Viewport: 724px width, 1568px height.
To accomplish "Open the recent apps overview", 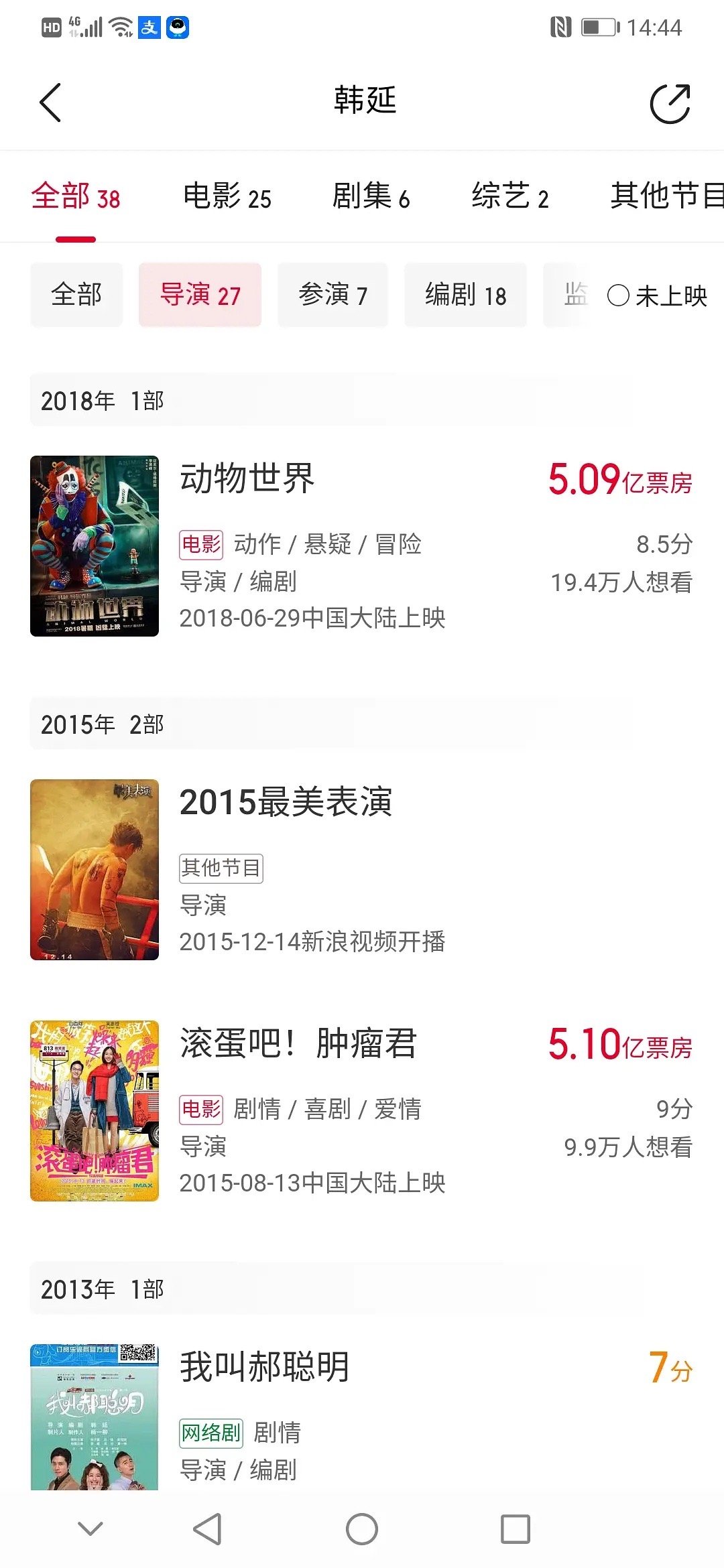I will coord(516,1529).
